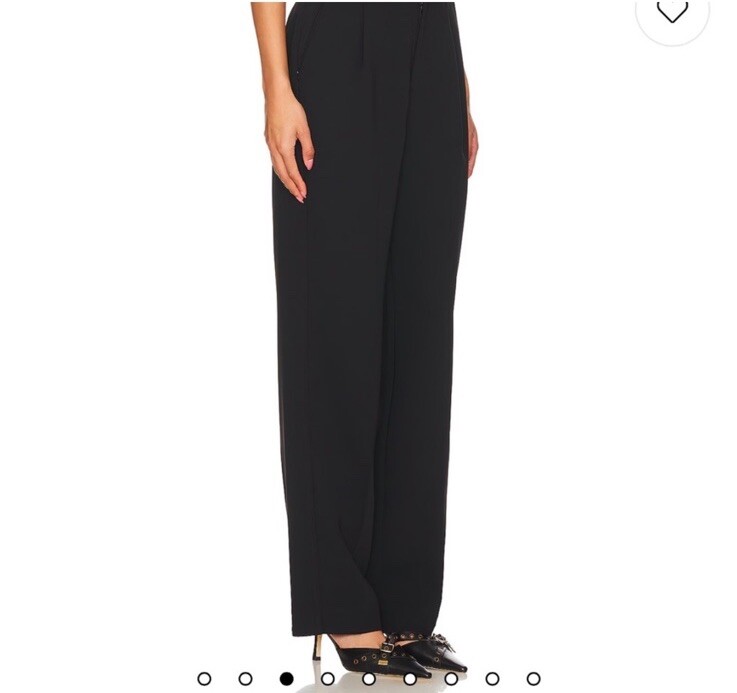Screen dimensions: 737x693
Task: Select the last gallery page dot
Action: [533, 678]
